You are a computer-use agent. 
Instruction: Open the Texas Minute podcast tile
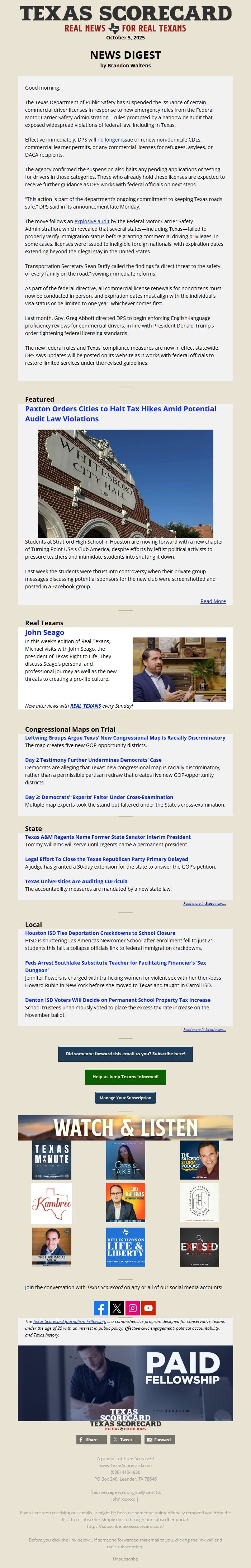click(52, 1160)
